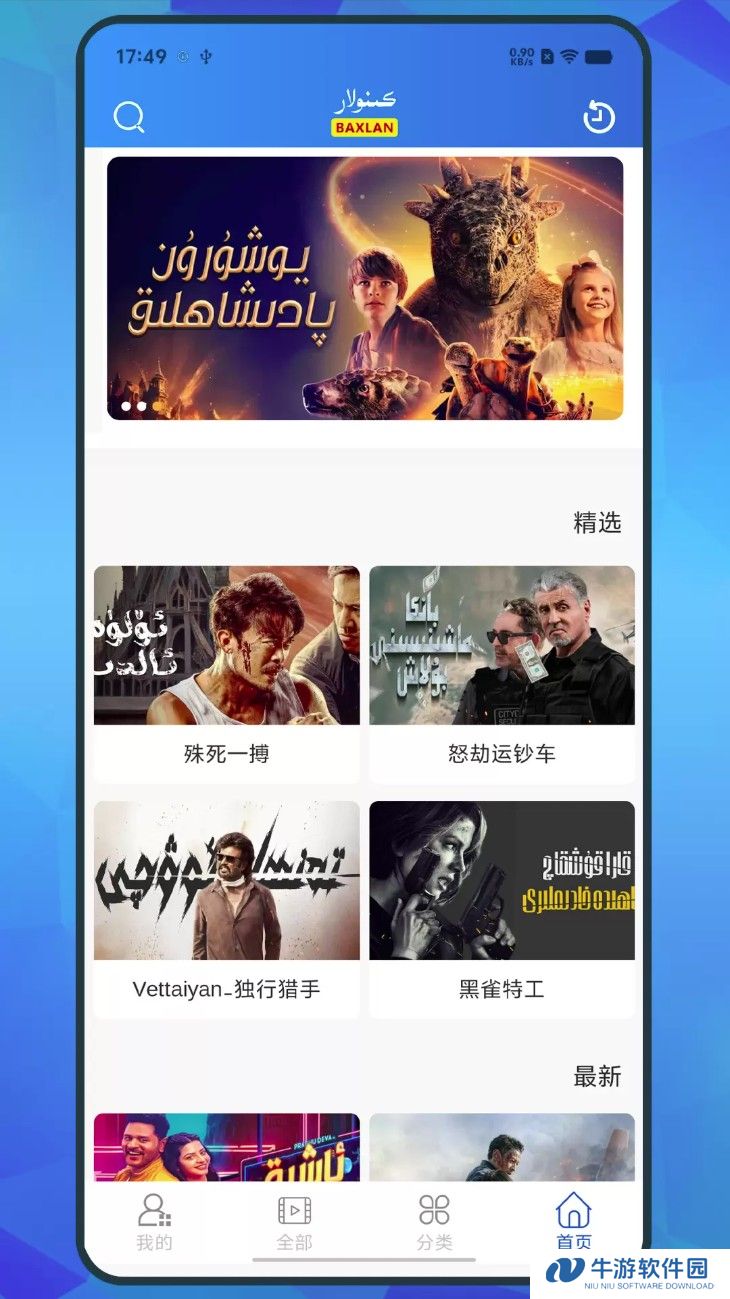Open the dragon movie banner

coord(365,288)
